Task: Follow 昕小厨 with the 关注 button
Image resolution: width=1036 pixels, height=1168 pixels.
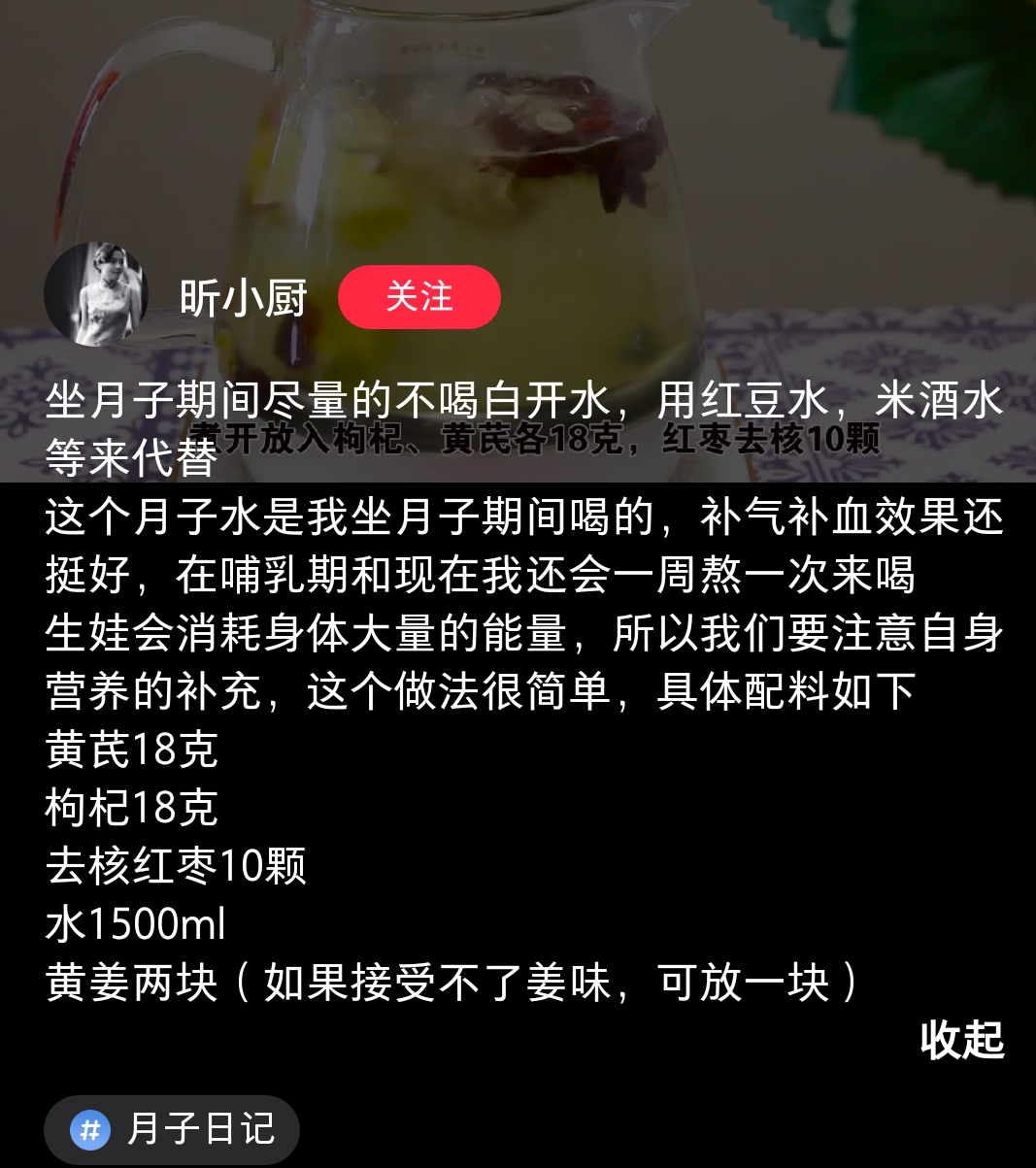Action: 418,297
